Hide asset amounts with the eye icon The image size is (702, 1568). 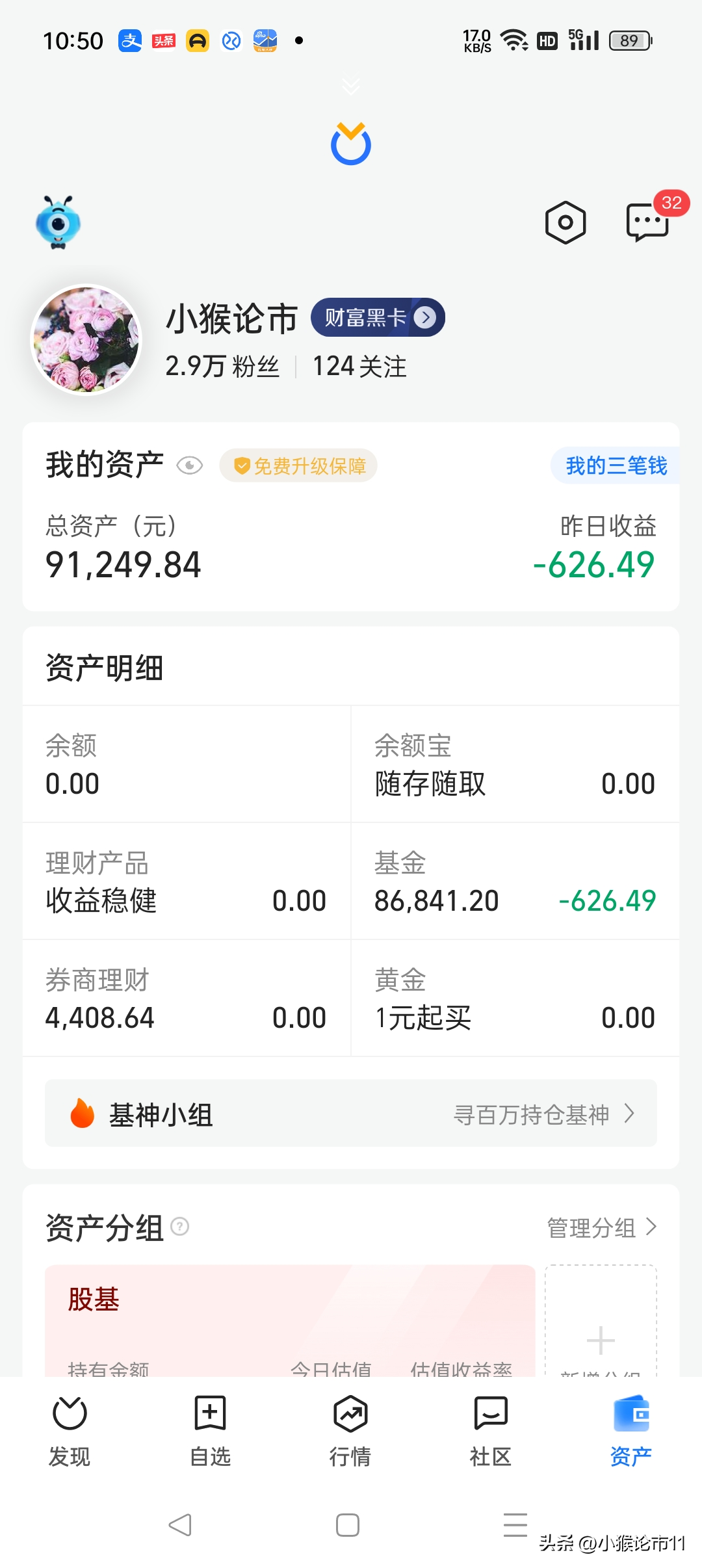tap(190, 465)
